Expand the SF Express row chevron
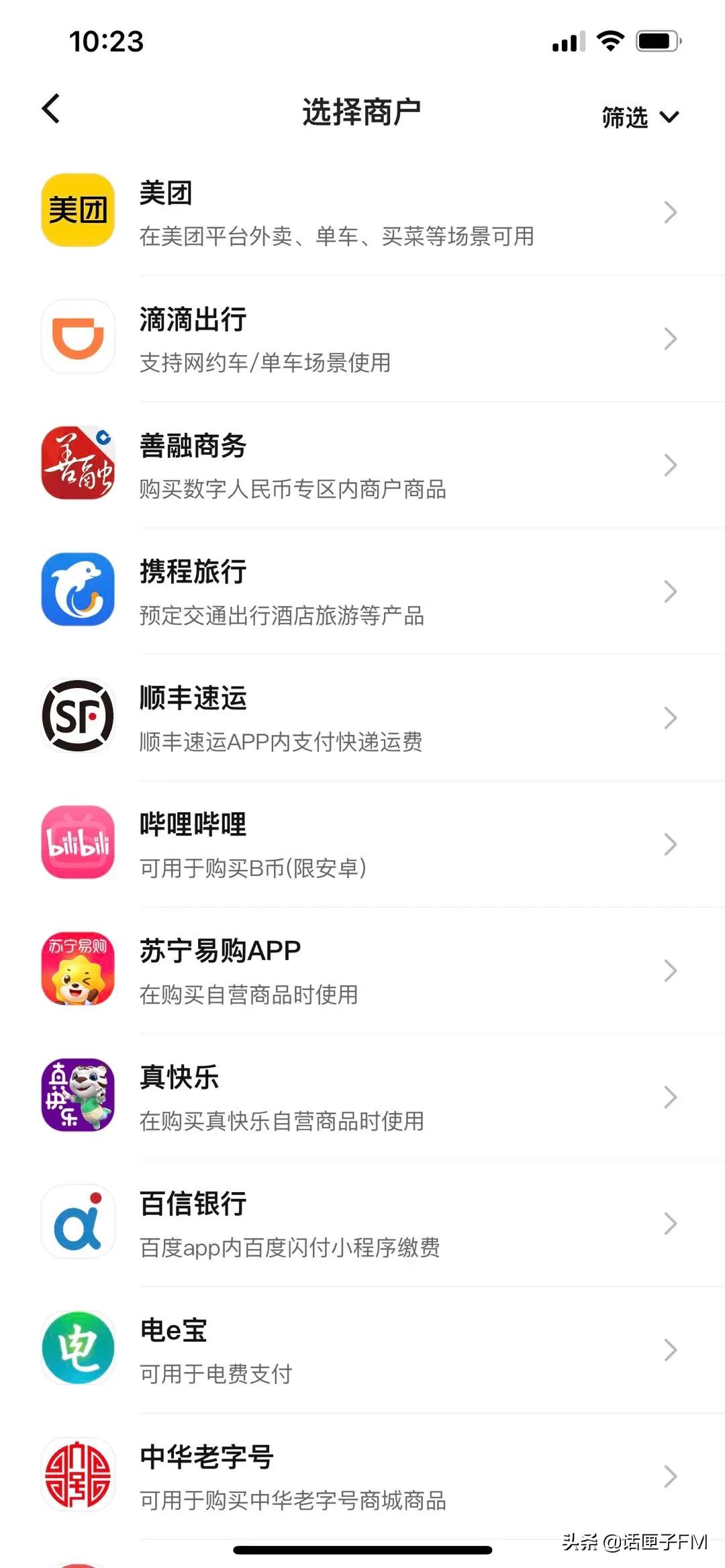 coord(669,718)
